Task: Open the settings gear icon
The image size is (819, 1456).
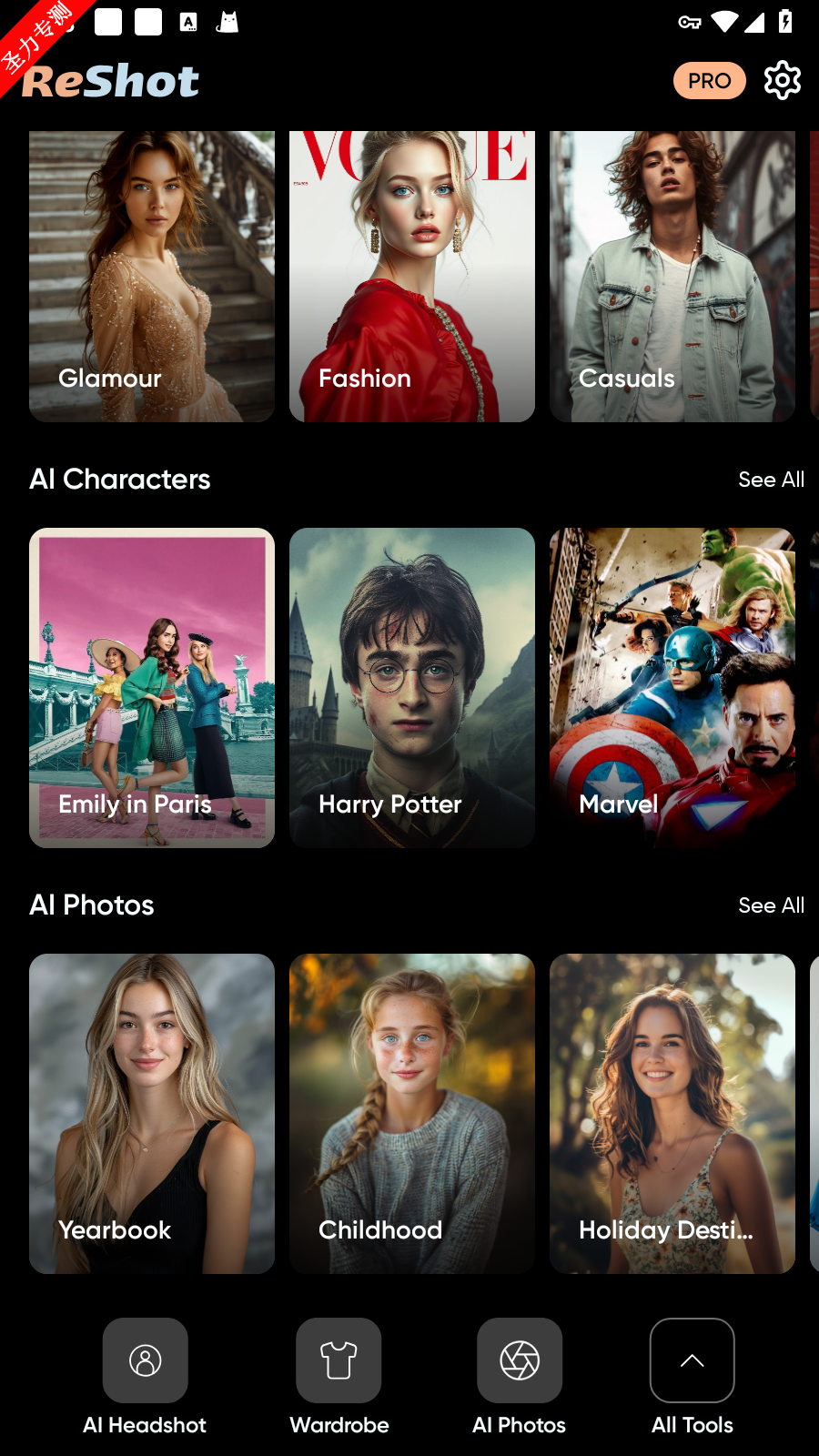Action: pos(782,81)
